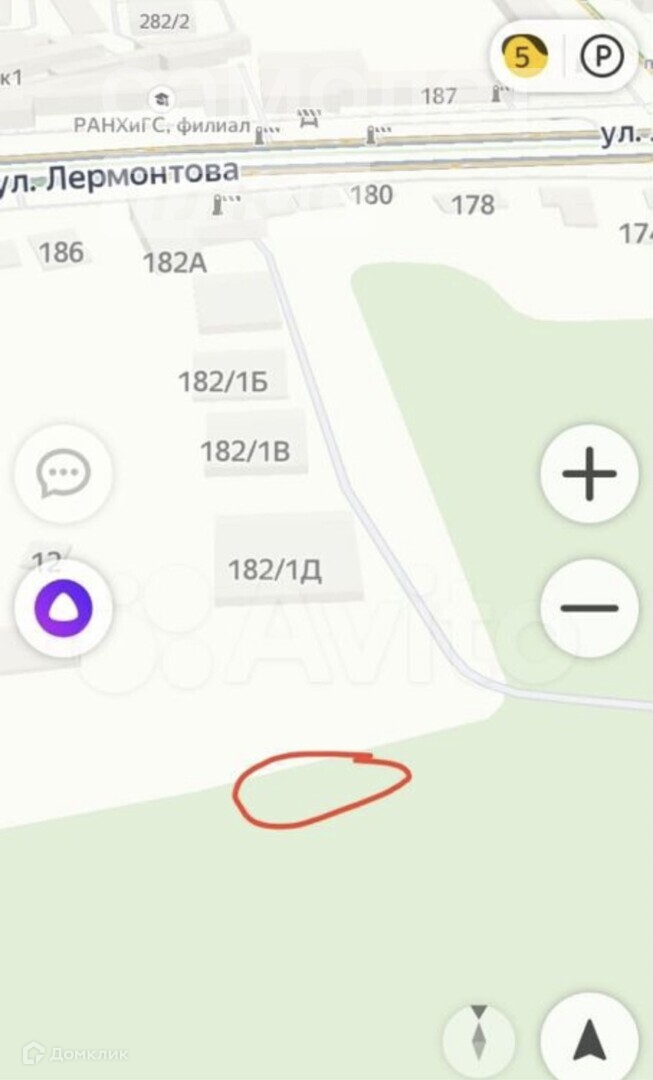The height and width of the screenshot is (1080, 653).
Task: Zoom in with the plus button
Action: tap(589, 473)
